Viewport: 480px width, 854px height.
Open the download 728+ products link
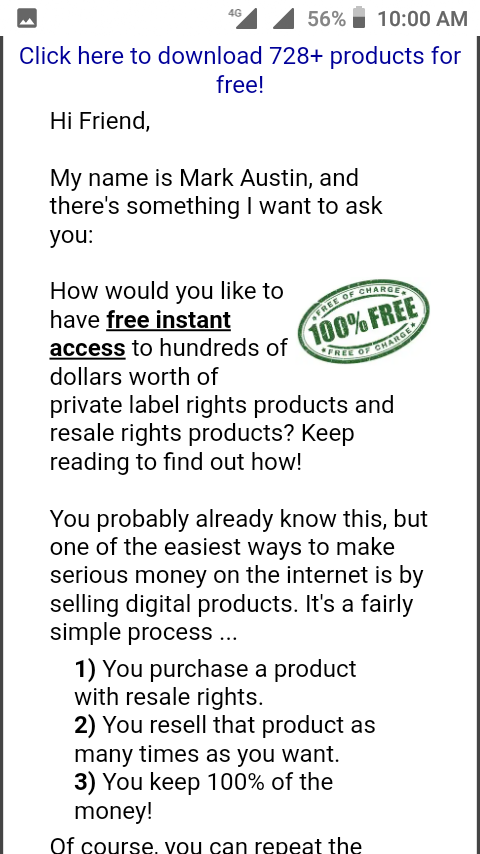(x=240, y=70)
